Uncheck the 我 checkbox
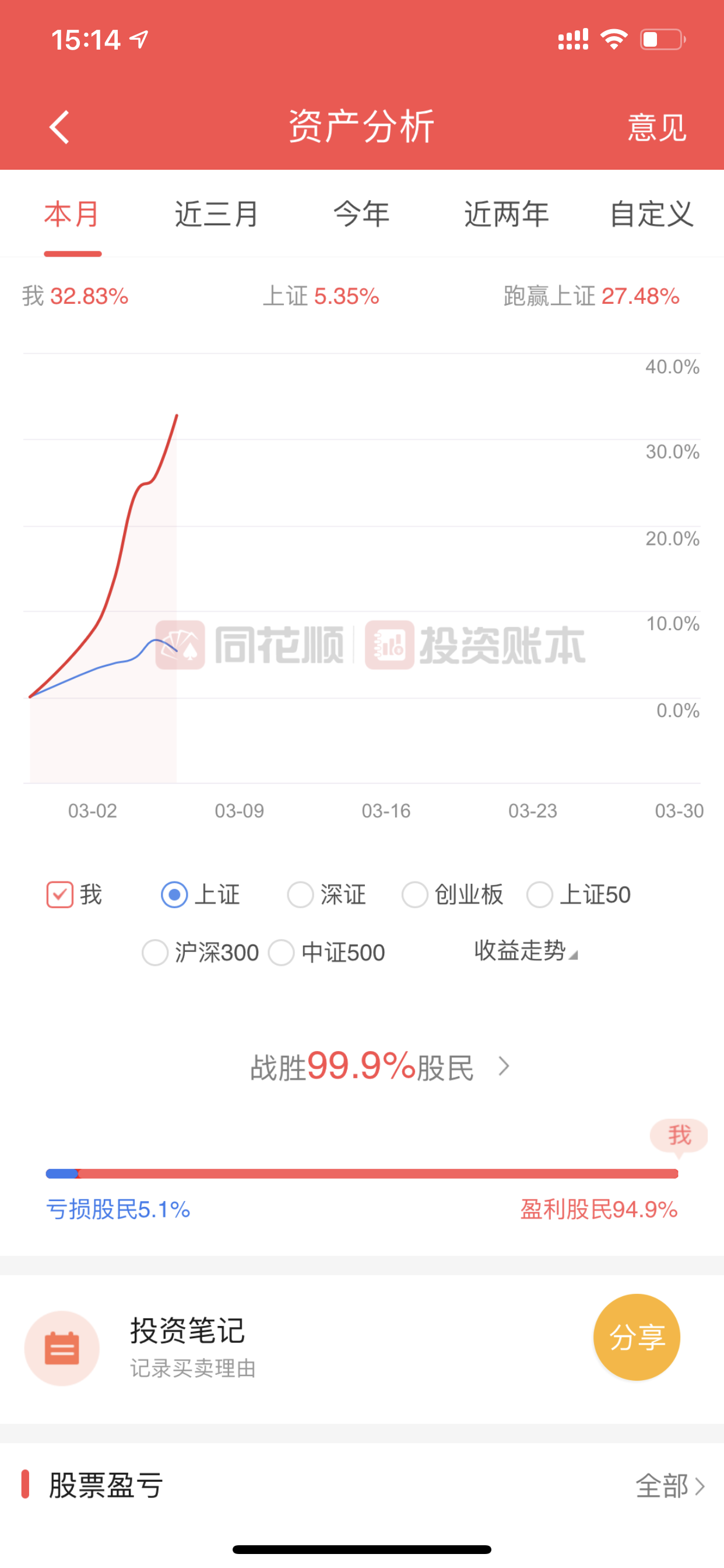 (x=60, y=895)
